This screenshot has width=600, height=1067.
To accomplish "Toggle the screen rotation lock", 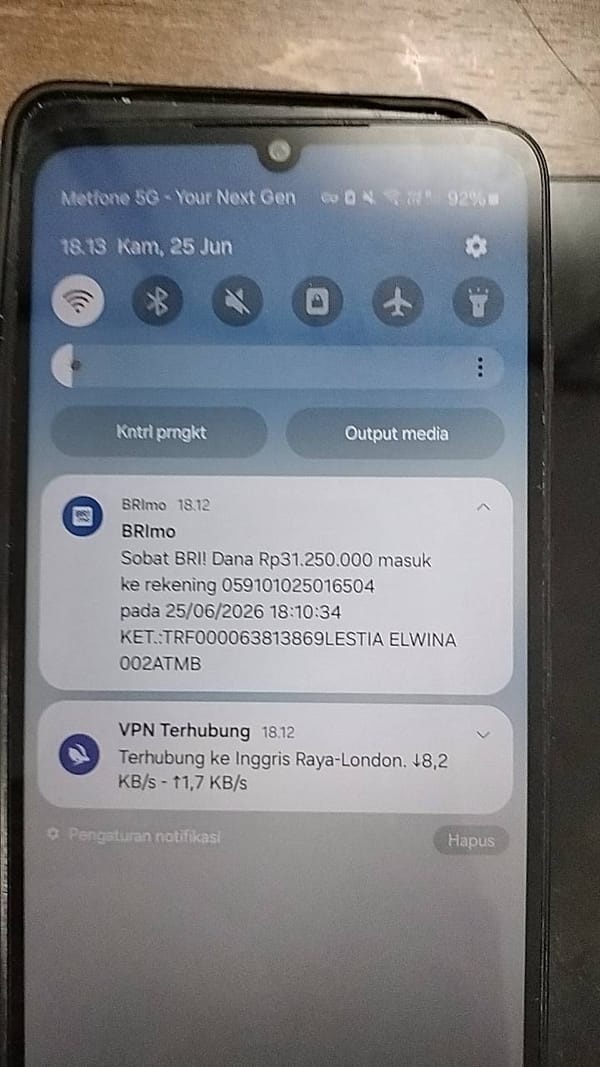I will click(x=317, y=301).
